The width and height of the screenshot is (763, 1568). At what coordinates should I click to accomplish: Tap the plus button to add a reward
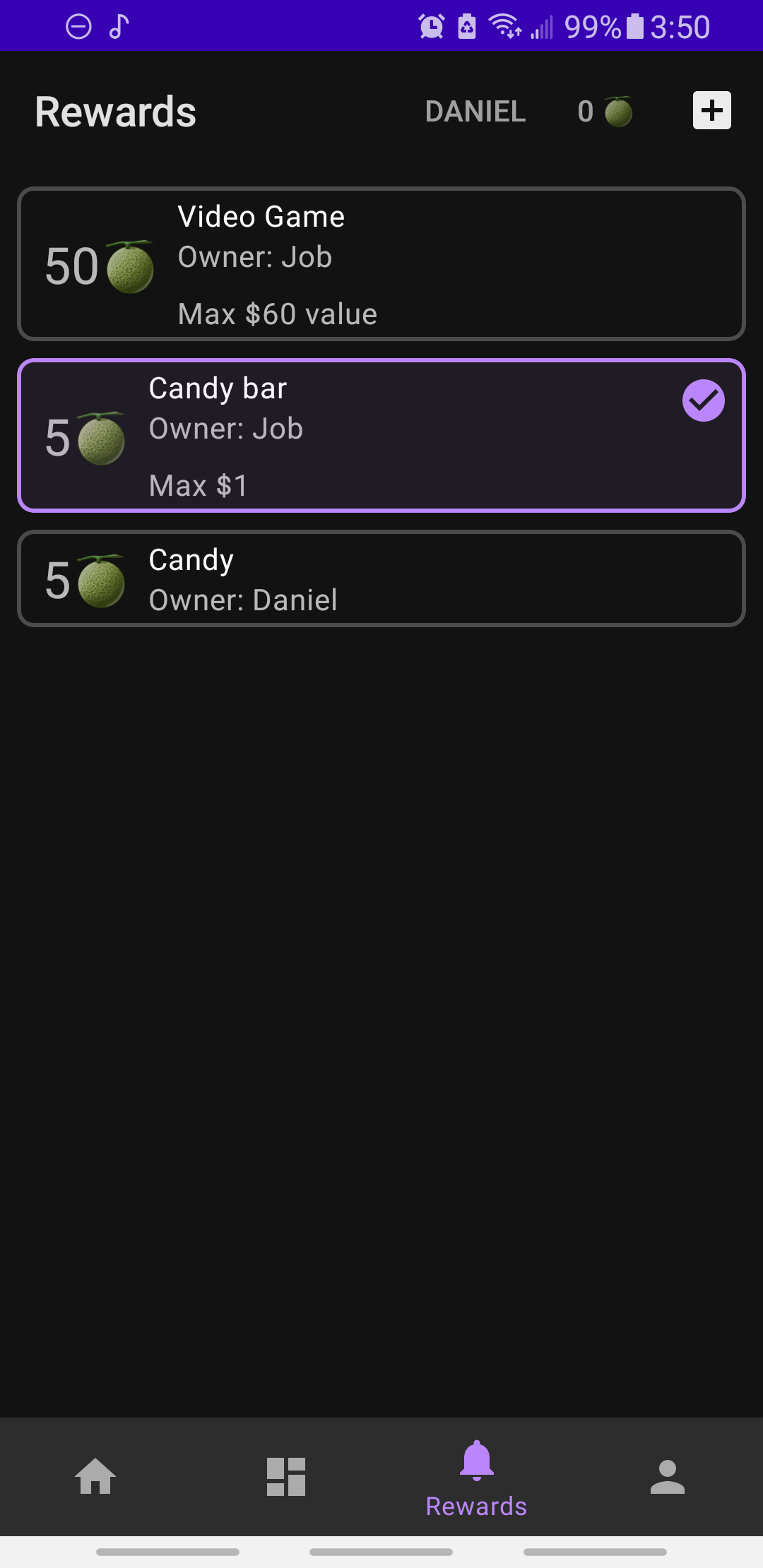[x=711, y=110]
